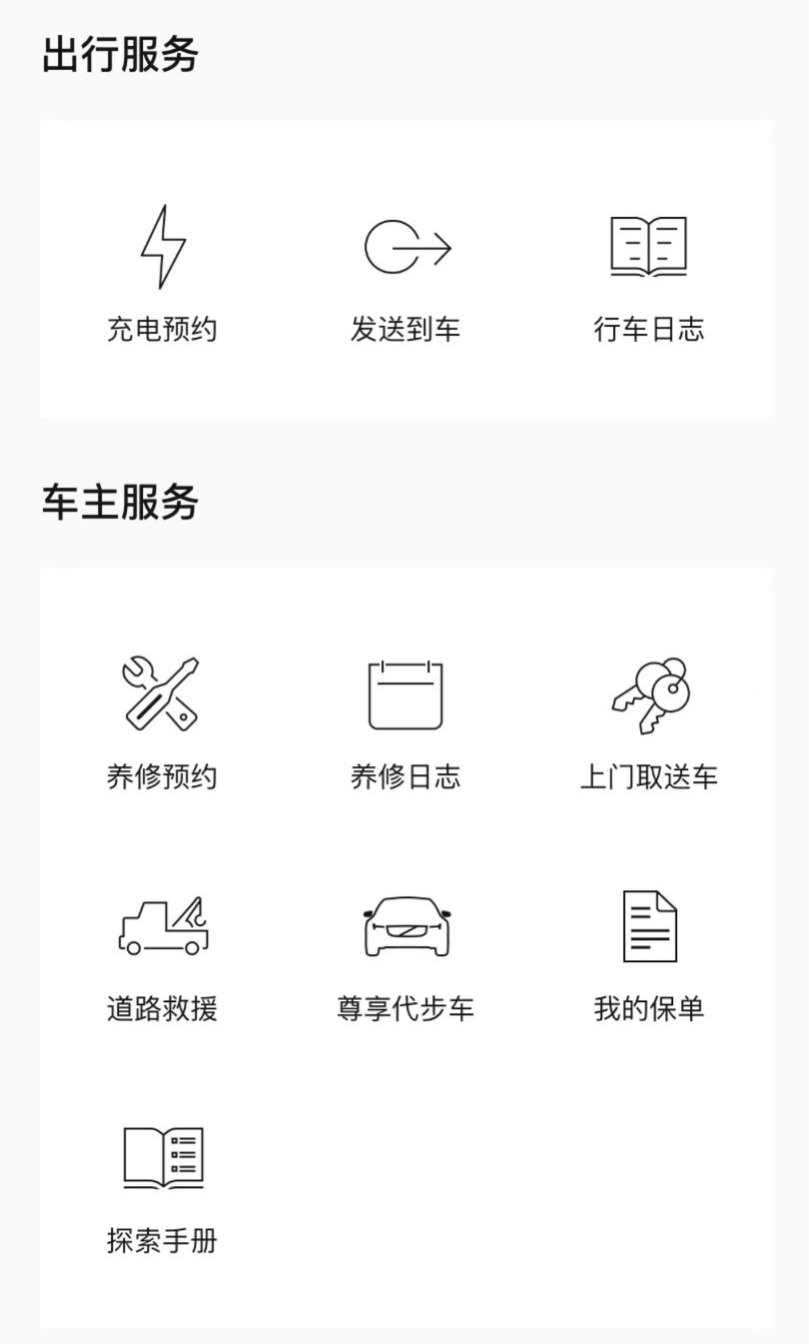
Task: Open 探索手册 explore manual
Action: (162, 1186)
